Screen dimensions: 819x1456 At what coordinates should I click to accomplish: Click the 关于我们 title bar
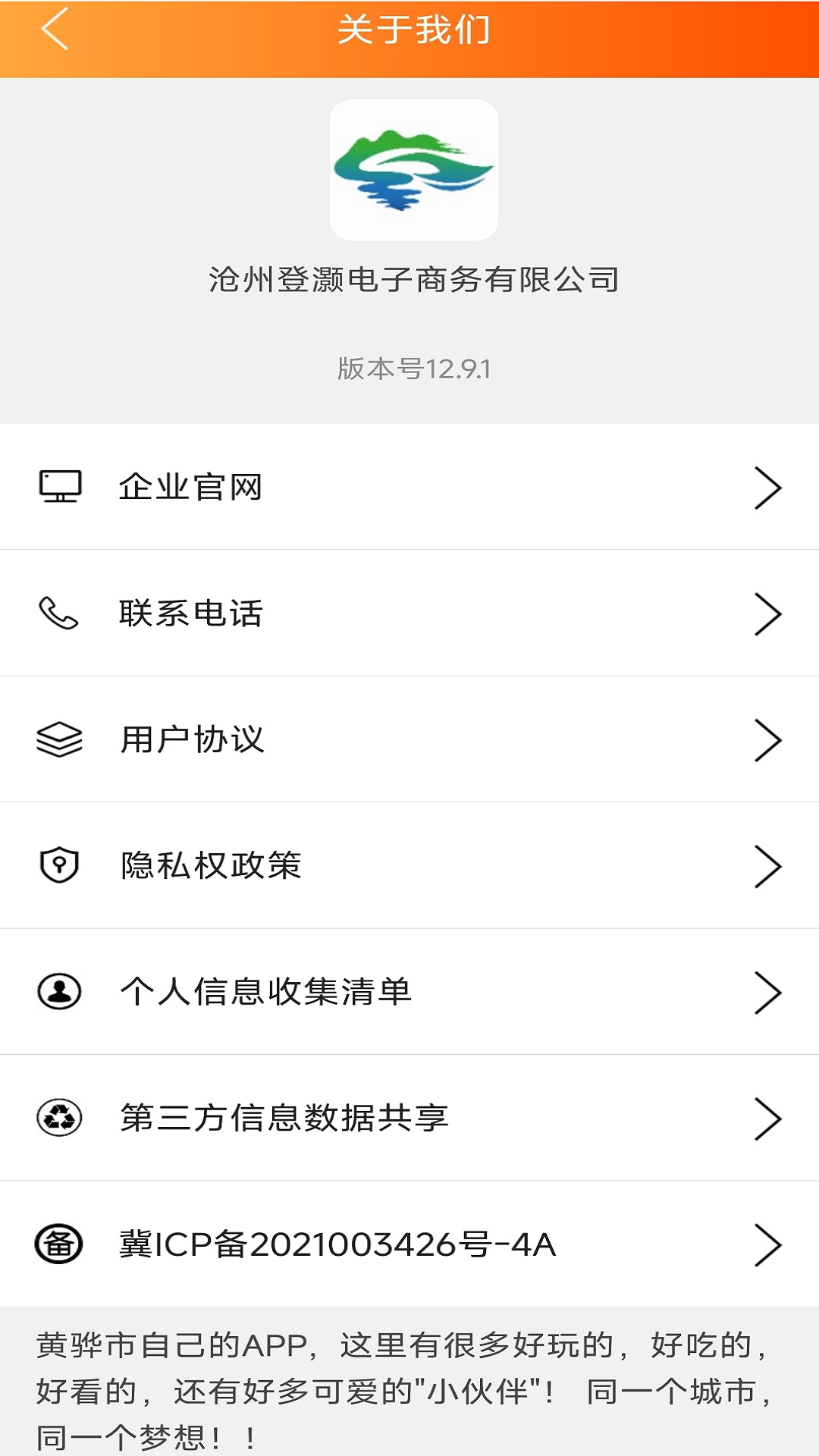coord(413,30)
